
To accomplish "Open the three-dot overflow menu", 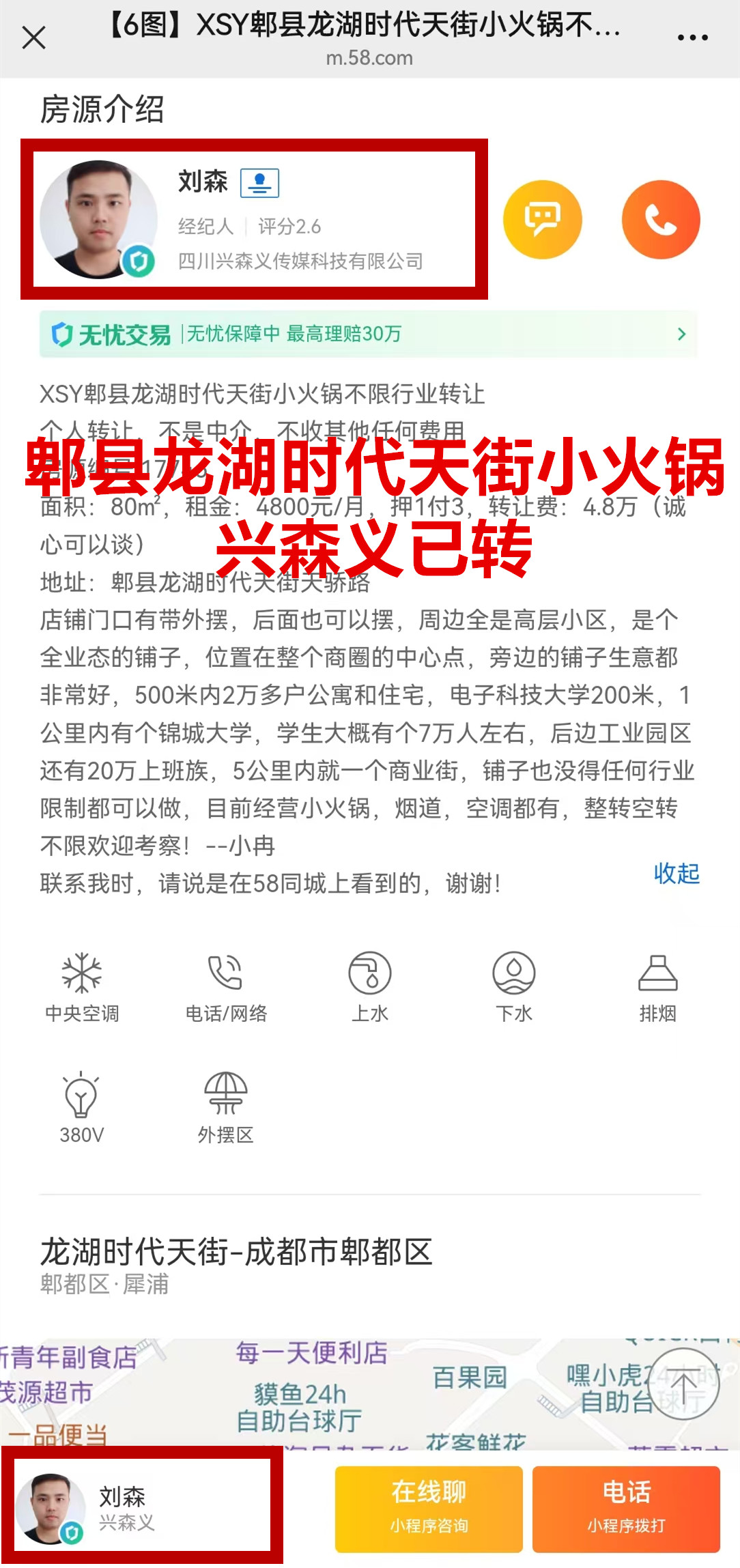I will 692,38.
